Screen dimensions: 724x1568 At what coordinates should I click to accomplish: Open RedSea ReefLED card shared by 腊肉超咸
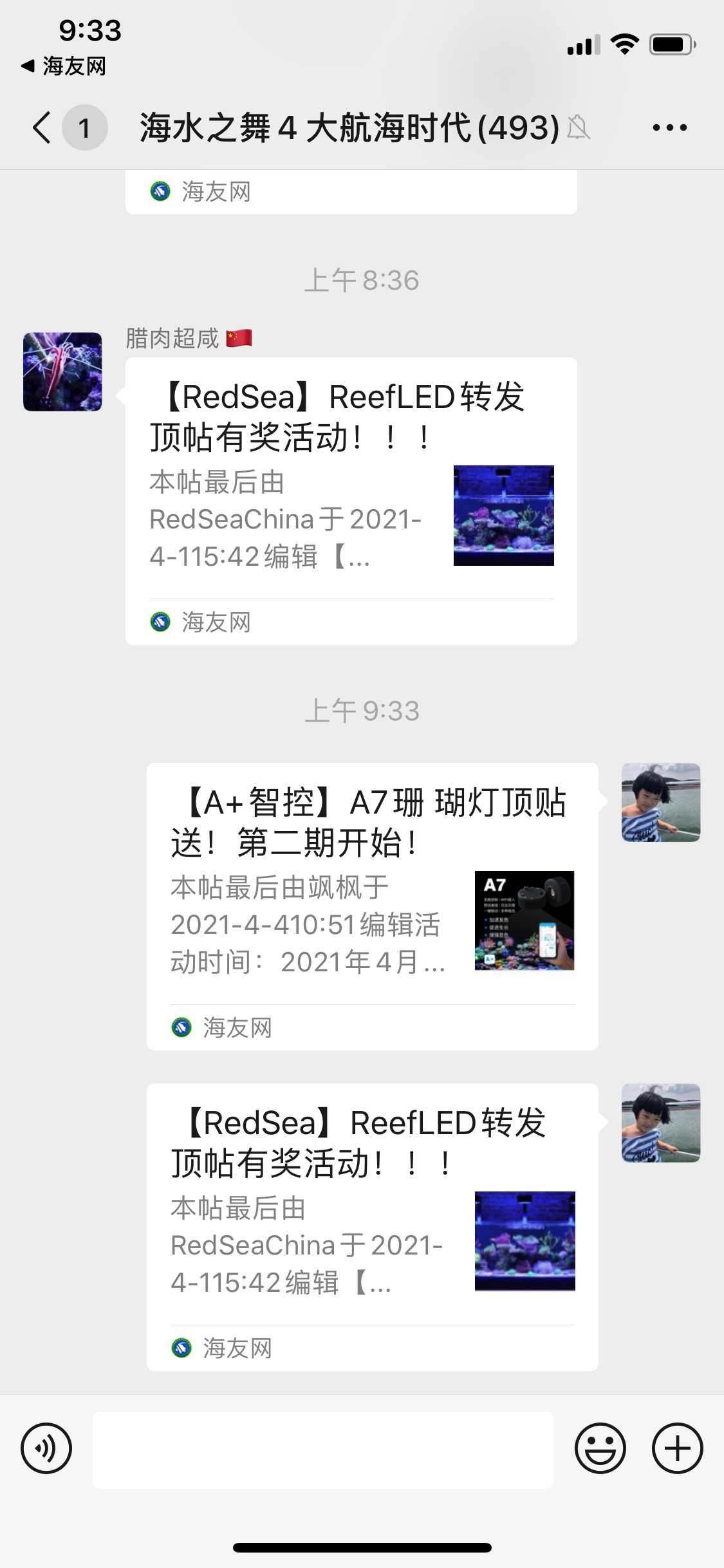(351, 500)
